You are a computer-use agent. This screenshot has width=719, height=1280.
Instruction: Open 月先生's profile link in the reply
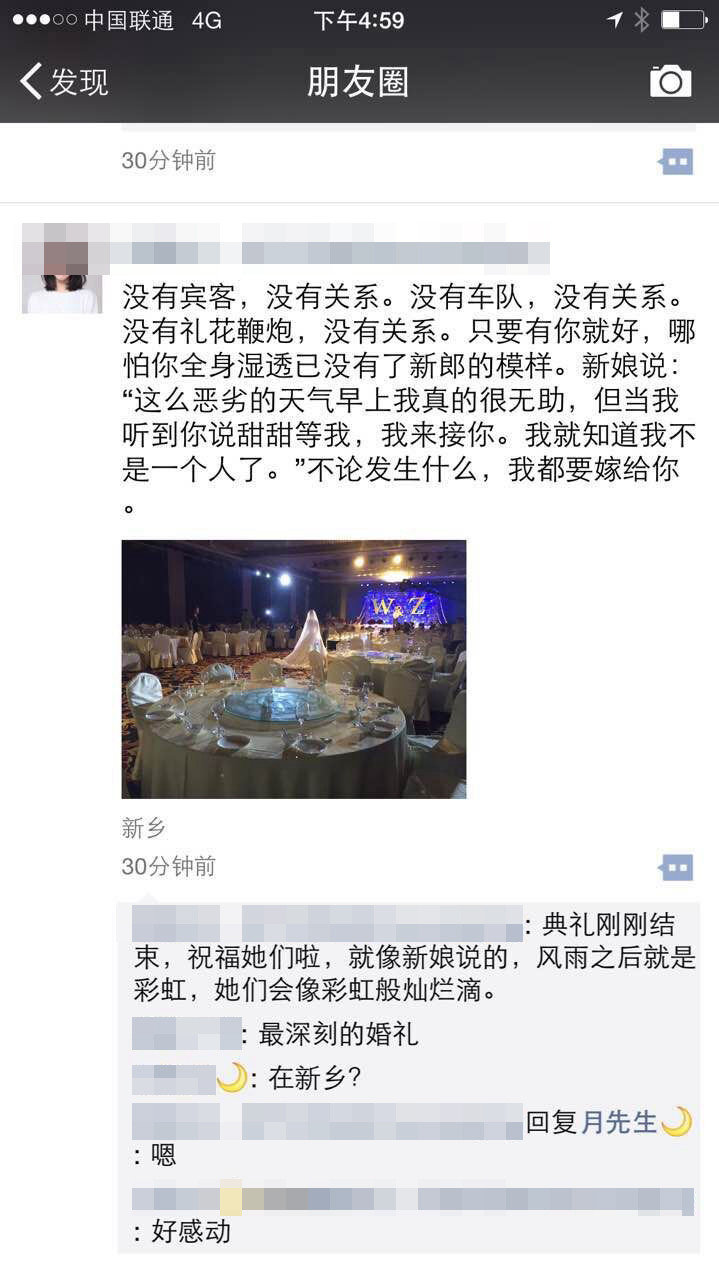coord(619,1123)
